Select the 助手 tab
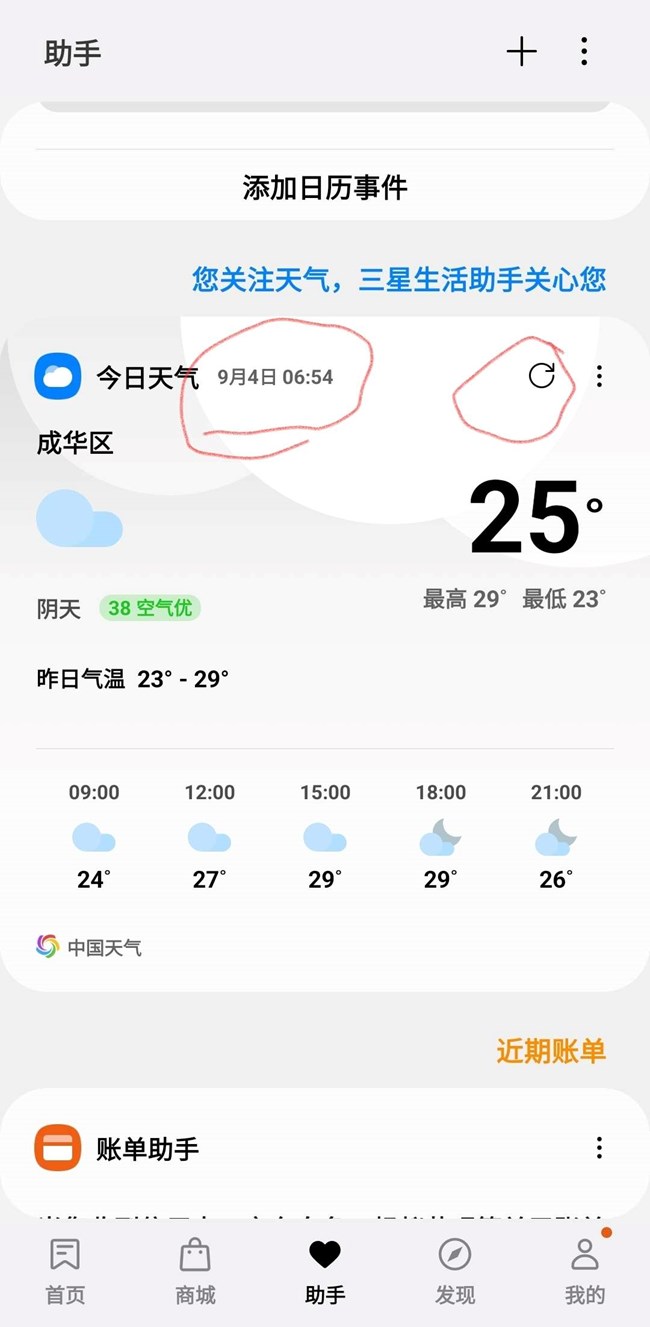Viewport: 650px width, 1327px height. (325, 1271)
